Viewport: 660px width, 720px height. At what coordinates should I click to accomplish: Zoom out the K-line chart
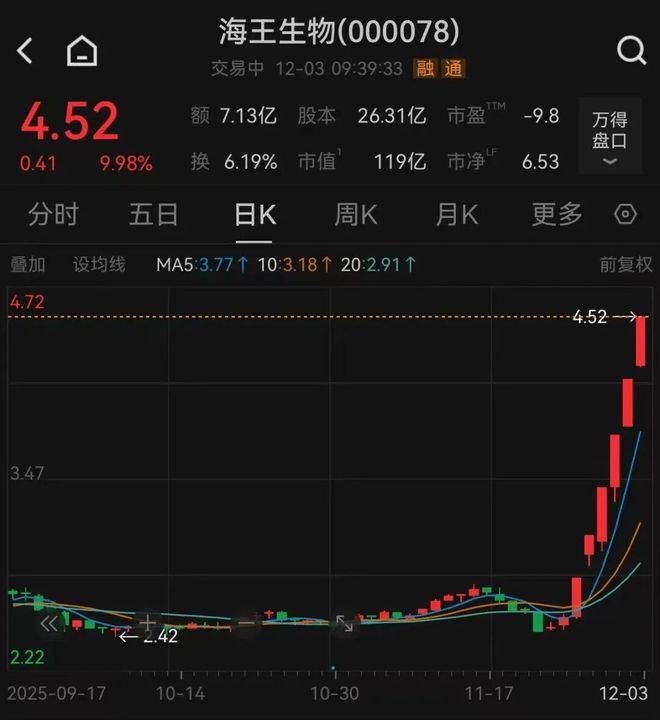coord(246,624)
